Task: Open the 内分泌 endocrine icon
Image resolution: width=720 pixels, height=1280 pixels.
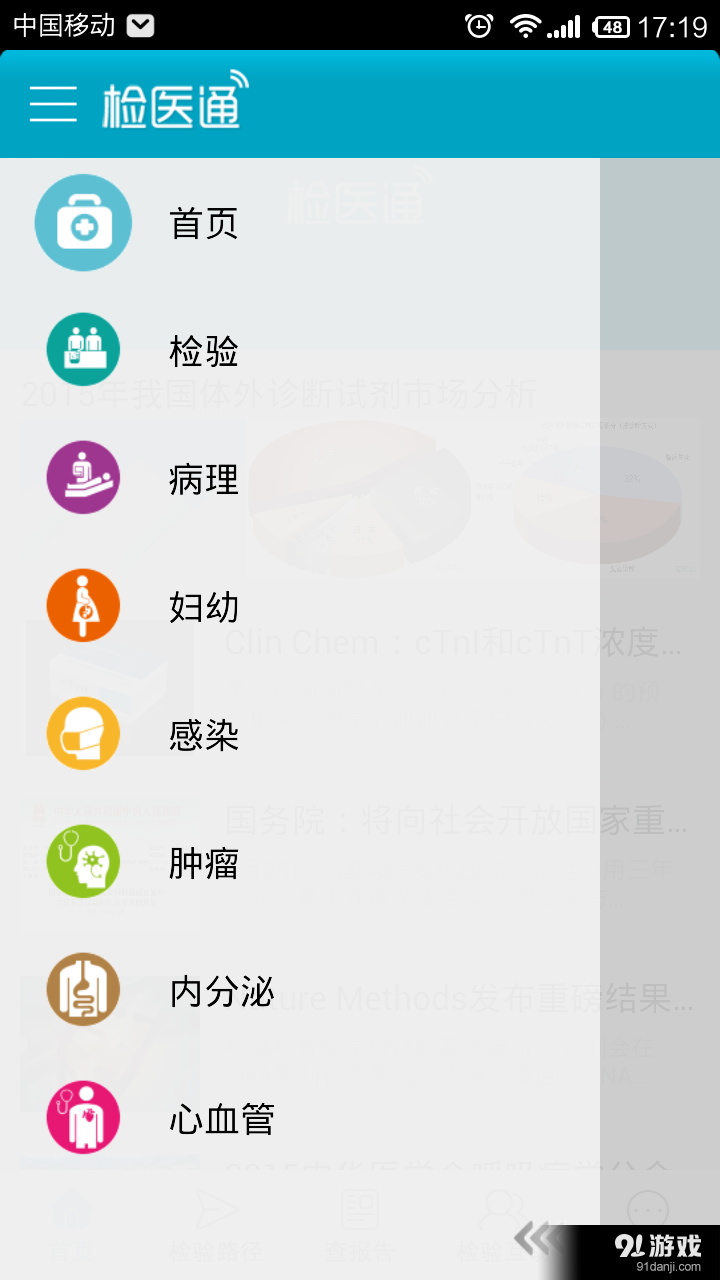Action: pyautogui.click(x=83, y=989)
